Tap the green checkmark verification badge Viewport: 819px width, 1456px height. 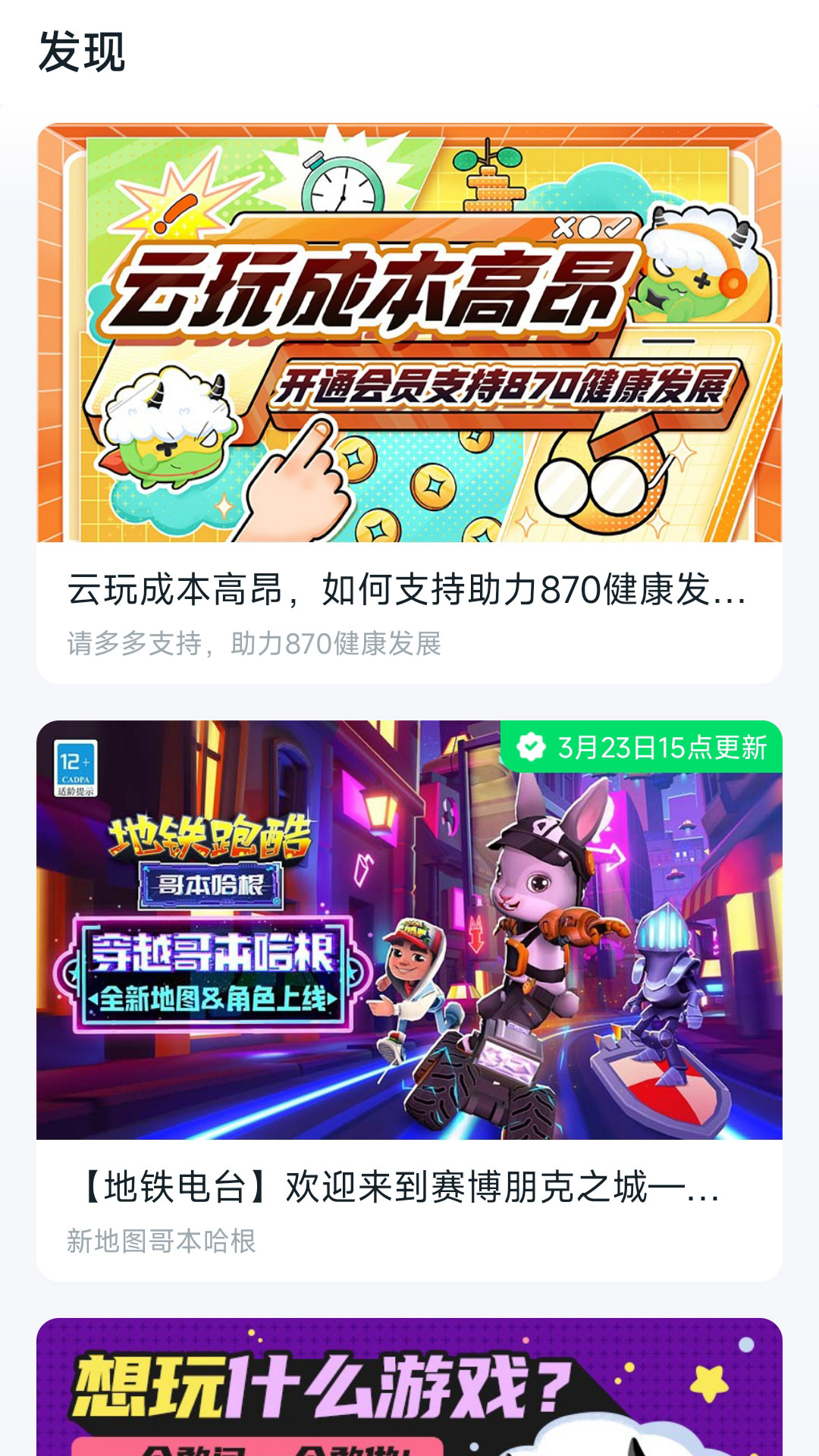click(x=531, y=749)
